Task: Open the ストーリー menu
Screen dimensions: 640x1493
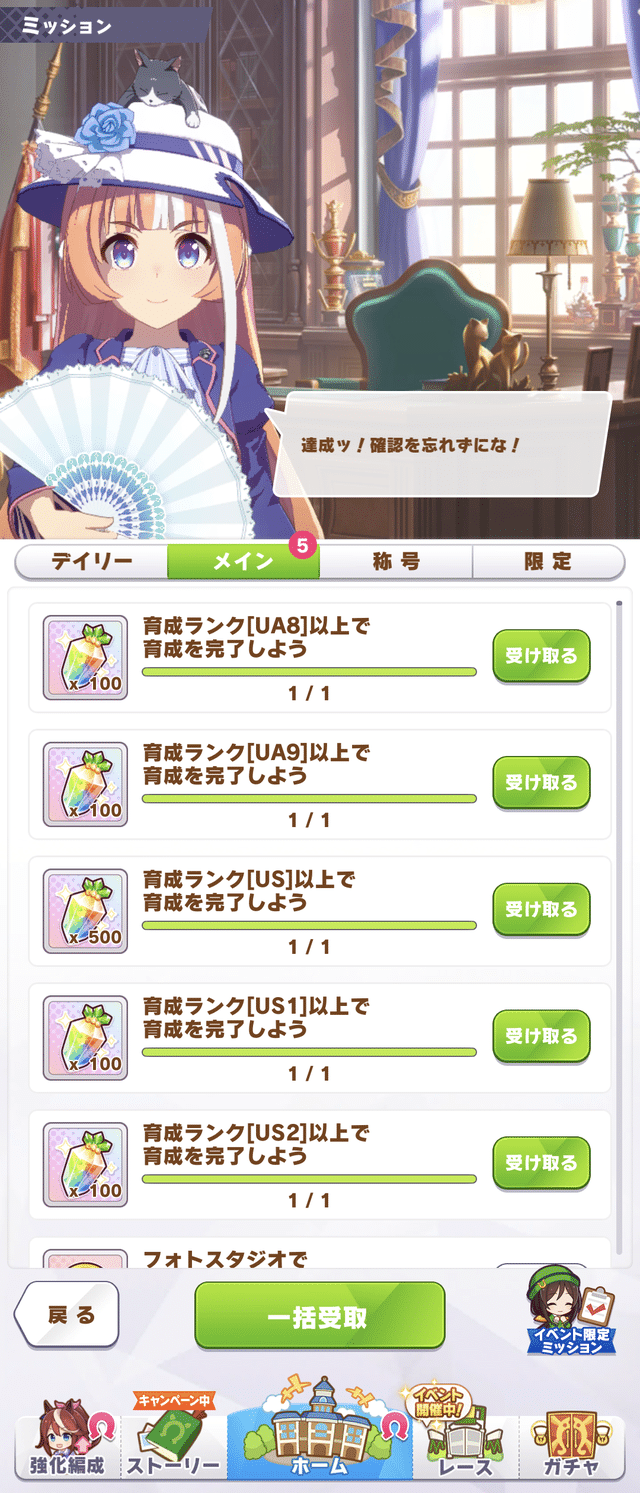Action: (x=174, y=1442)
